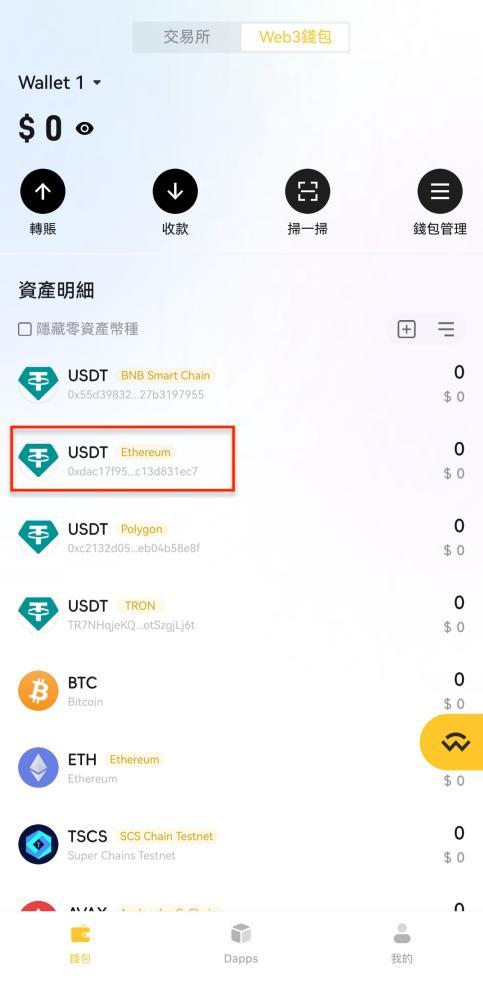Select the Web3錢包 tab

click(x=295, y=37)
